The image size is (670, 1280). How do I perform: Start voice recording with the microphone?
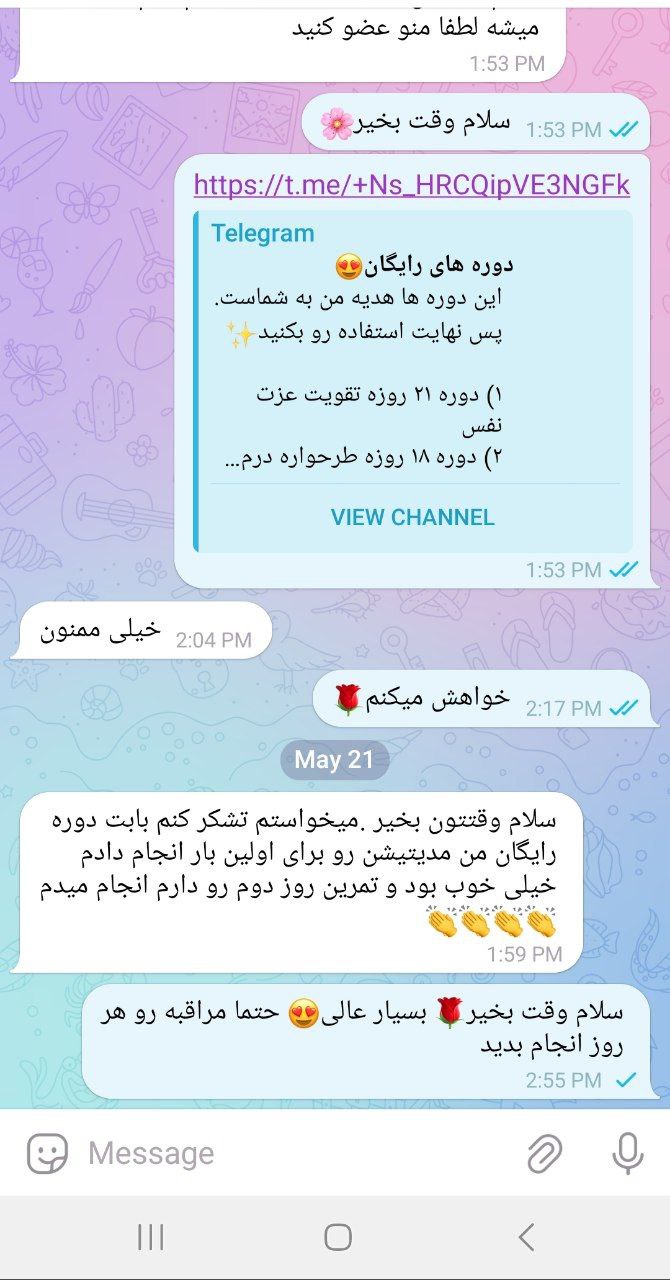[627, 1153]
